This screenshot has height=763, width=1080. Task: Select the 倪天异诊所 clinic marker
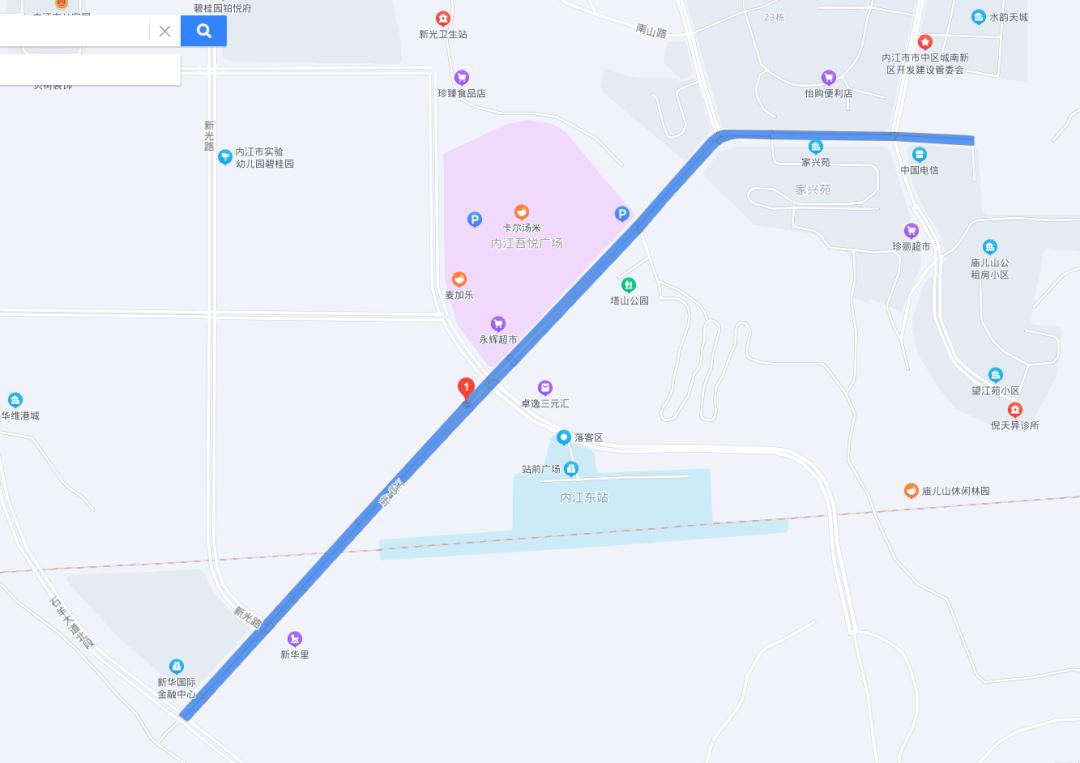[1015, 410]
